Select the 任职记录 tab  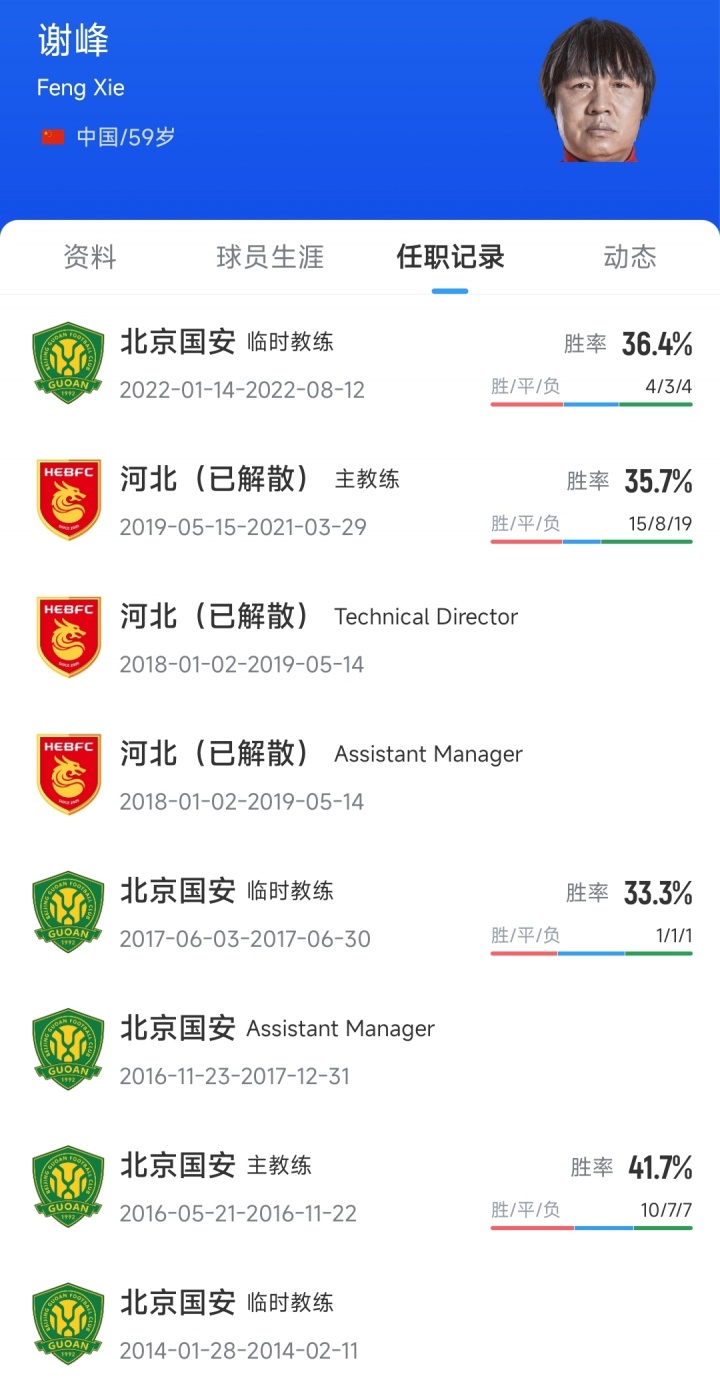[x=450, y=257]
